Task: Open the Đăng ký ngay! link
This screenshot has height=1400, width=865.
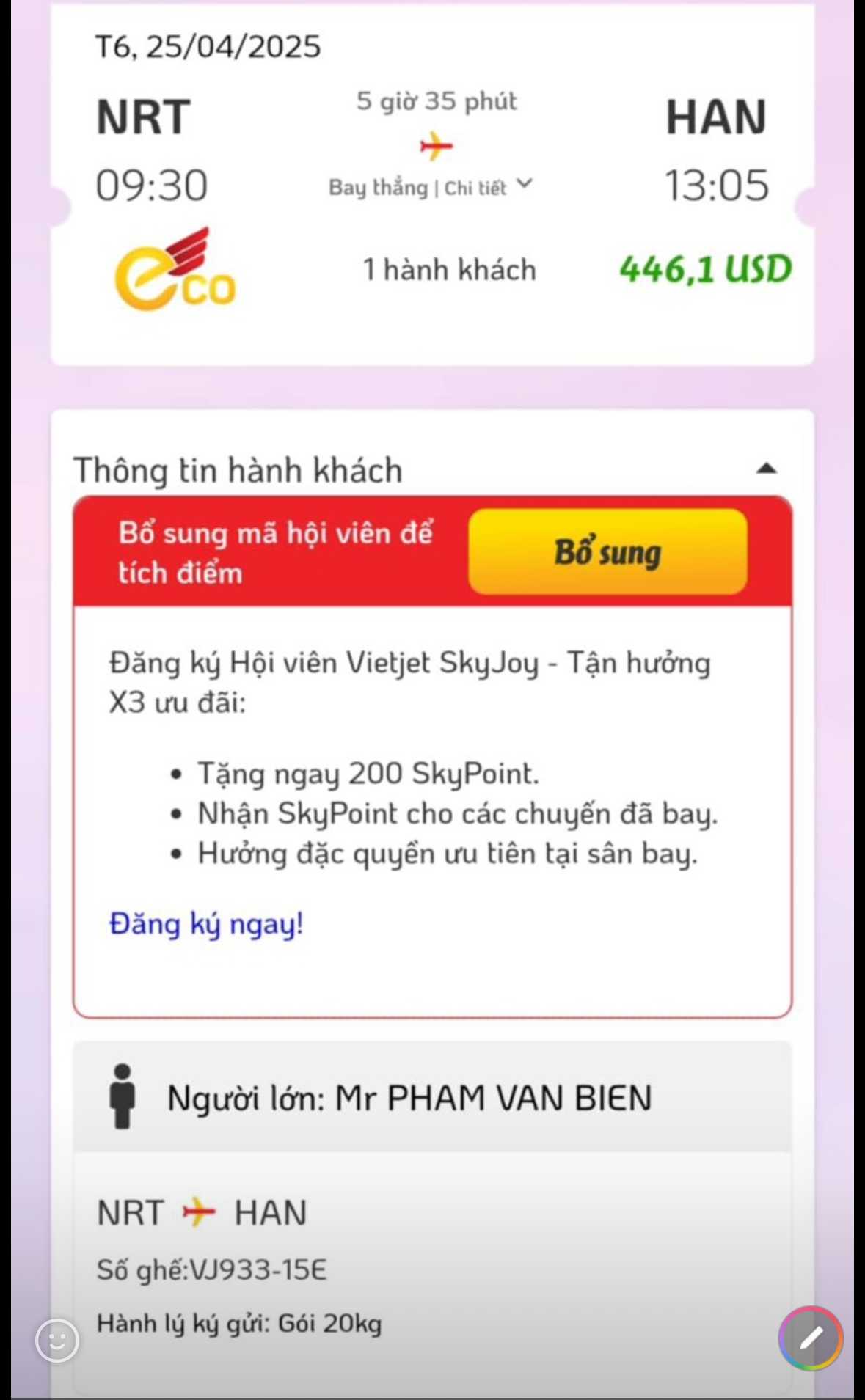Action: (206, 924)
